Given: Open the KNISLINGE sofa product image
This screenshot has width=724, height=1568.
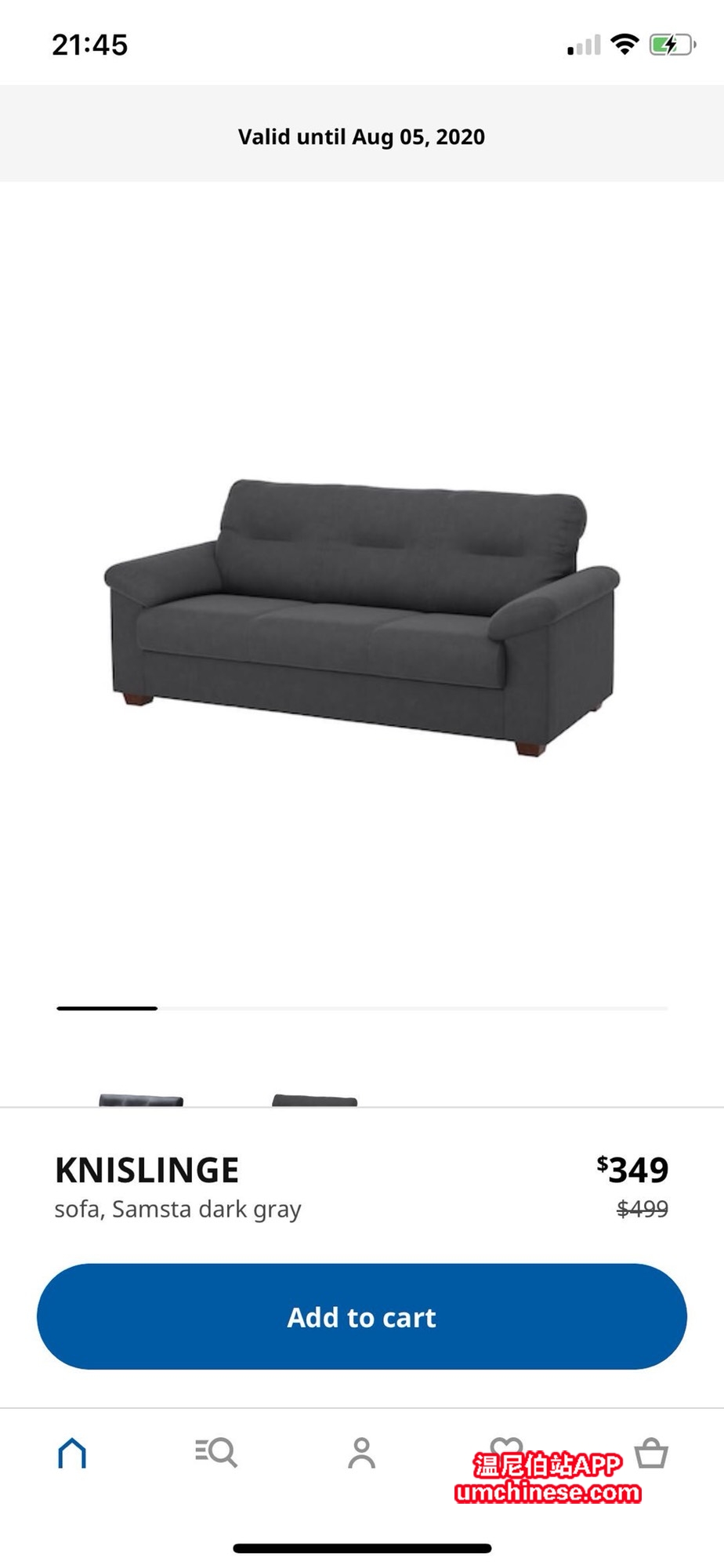Looking at the screenshot, I should pos(361,617).
